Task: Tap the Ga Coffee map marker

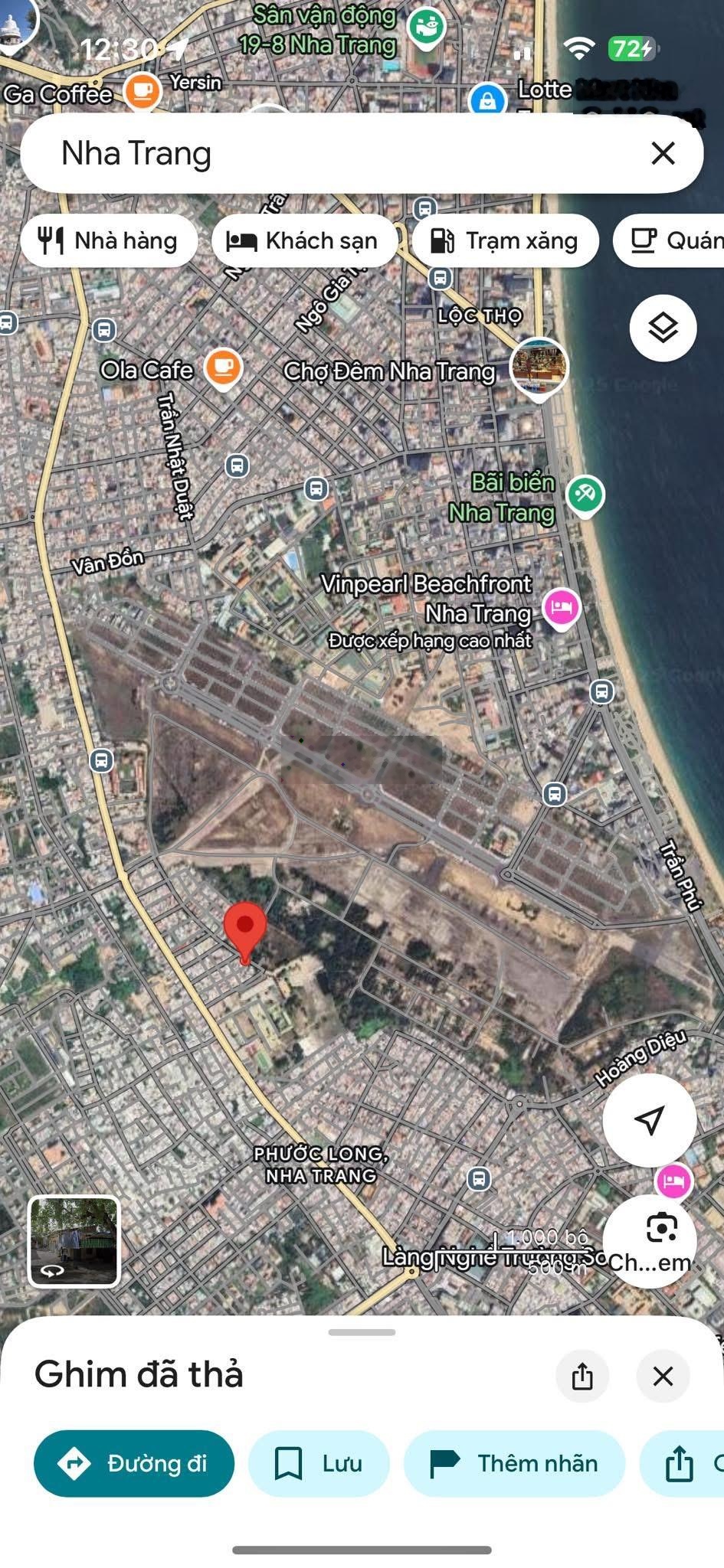Action: click(143, 91)
